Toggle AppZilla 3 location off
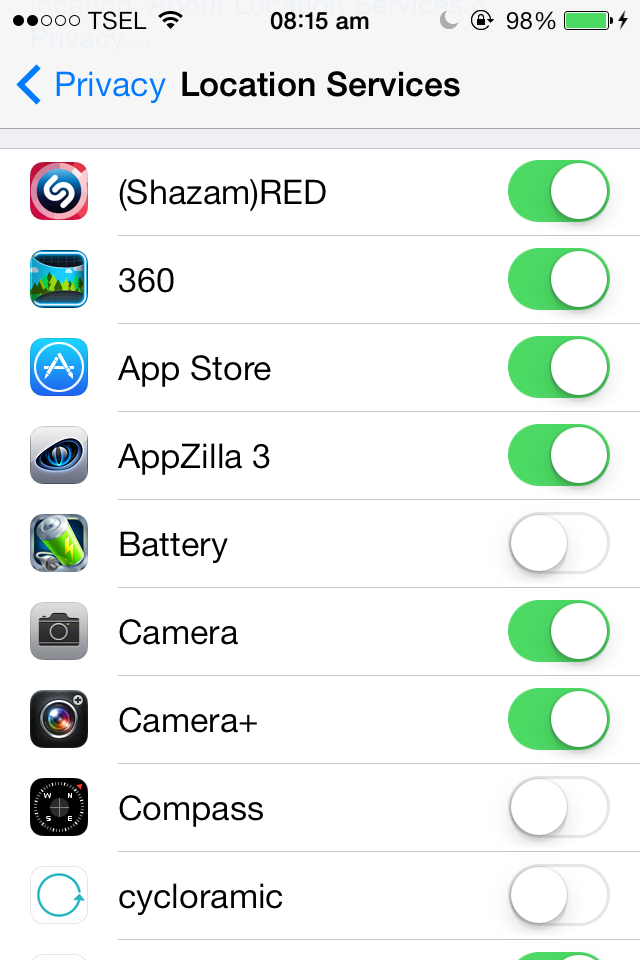The image size is (640, 960). pyautogui.click(x=559, y=456)
